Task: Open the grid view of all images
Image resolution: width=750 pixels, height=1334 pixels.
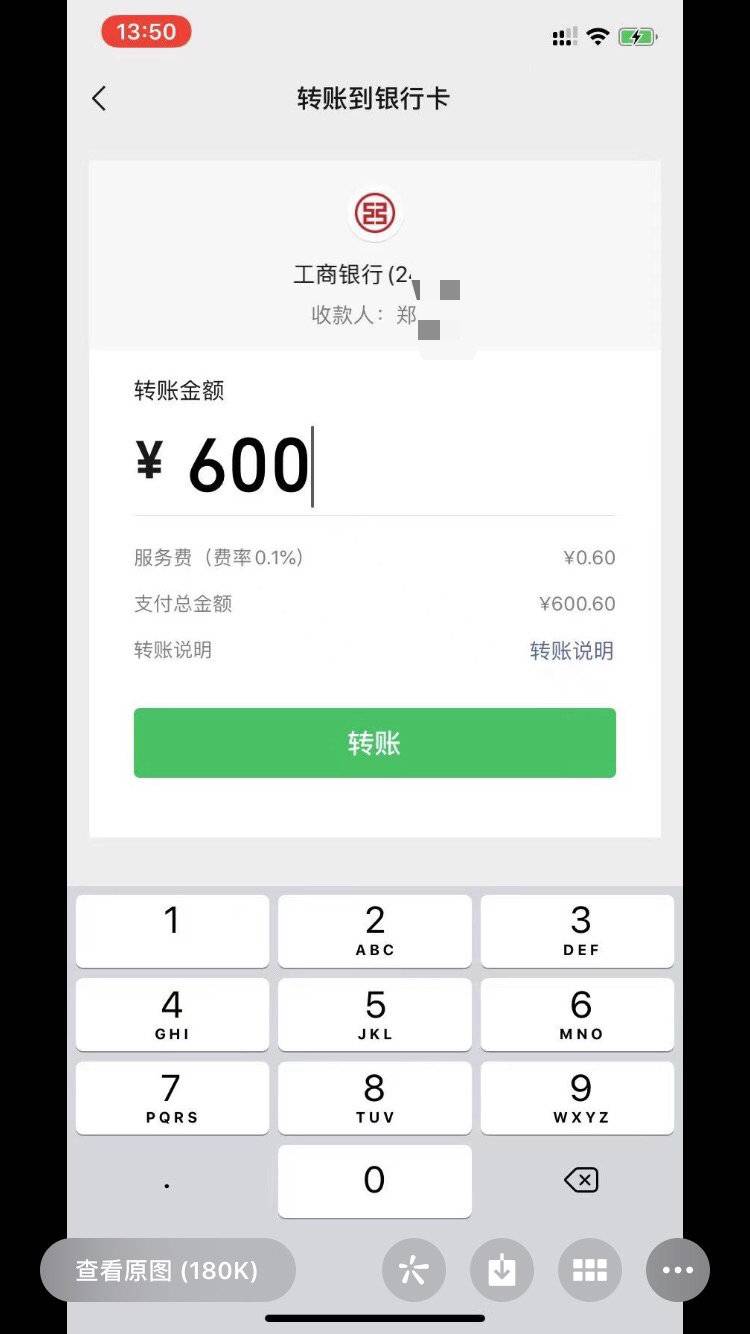Action: point(589,1270)
